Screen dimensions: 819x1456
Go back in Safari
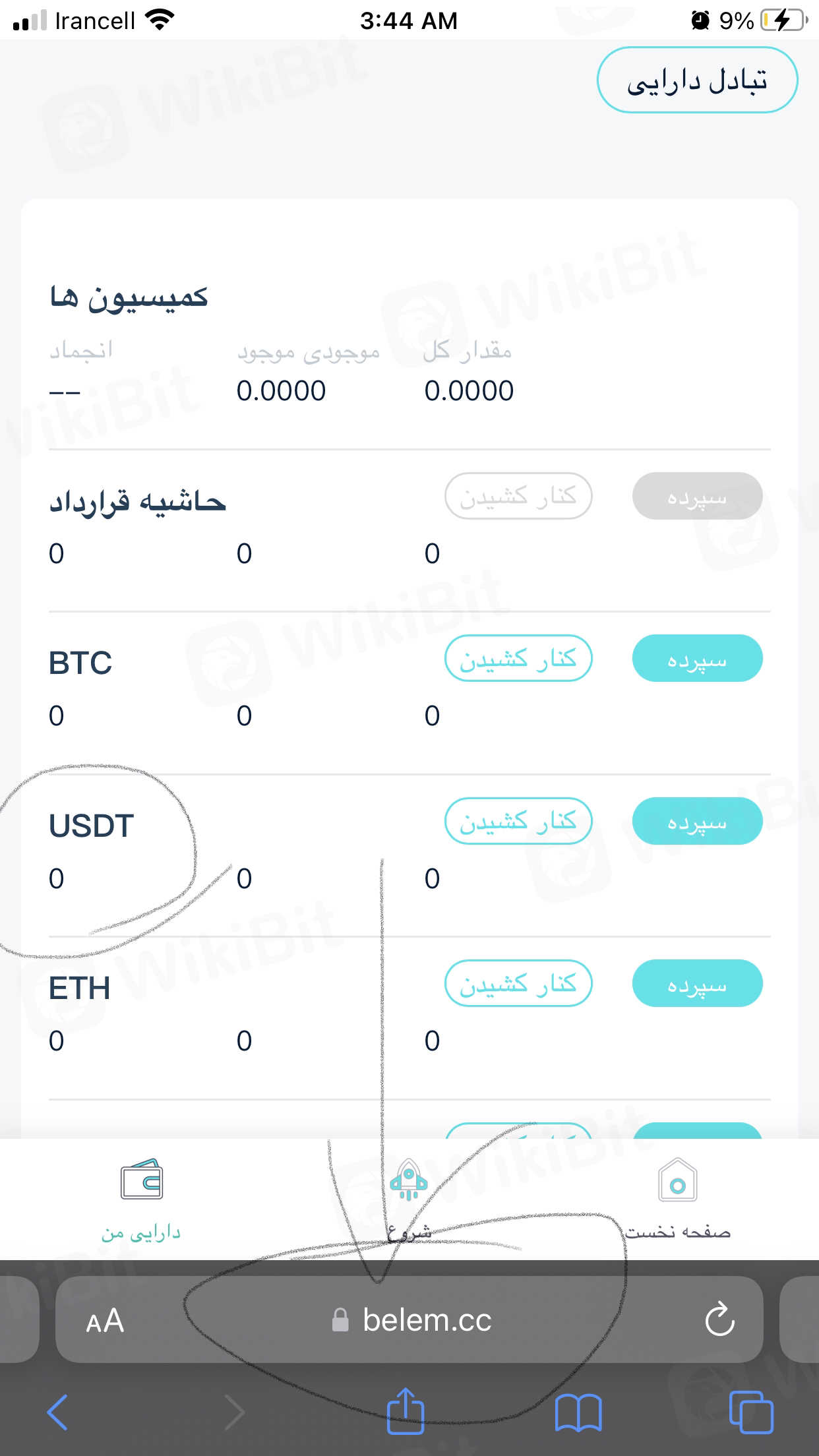click(58, 1412)
